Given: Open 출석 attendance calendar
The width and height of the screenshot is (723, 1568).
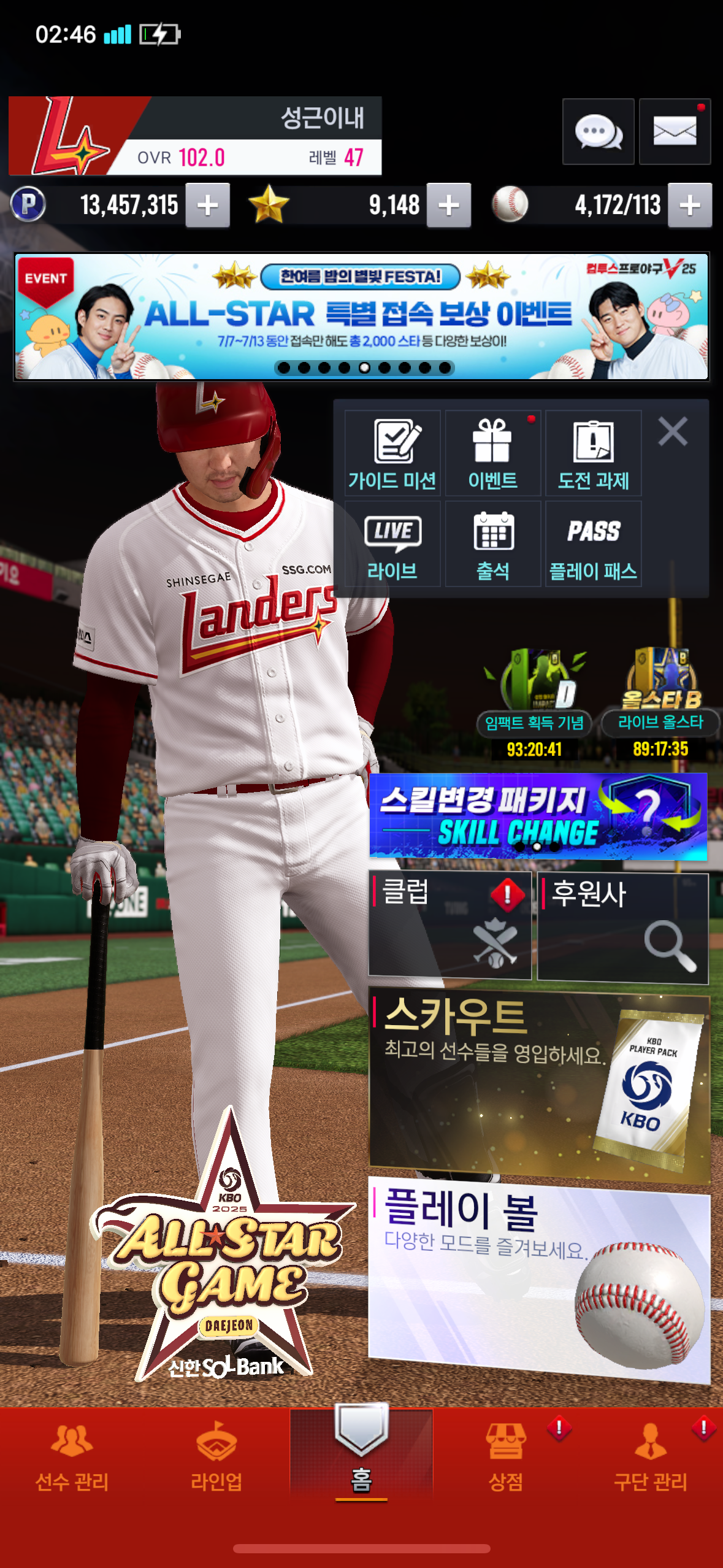Looking at the screenshot, I should pyautogui.click(x=493, y=544).
